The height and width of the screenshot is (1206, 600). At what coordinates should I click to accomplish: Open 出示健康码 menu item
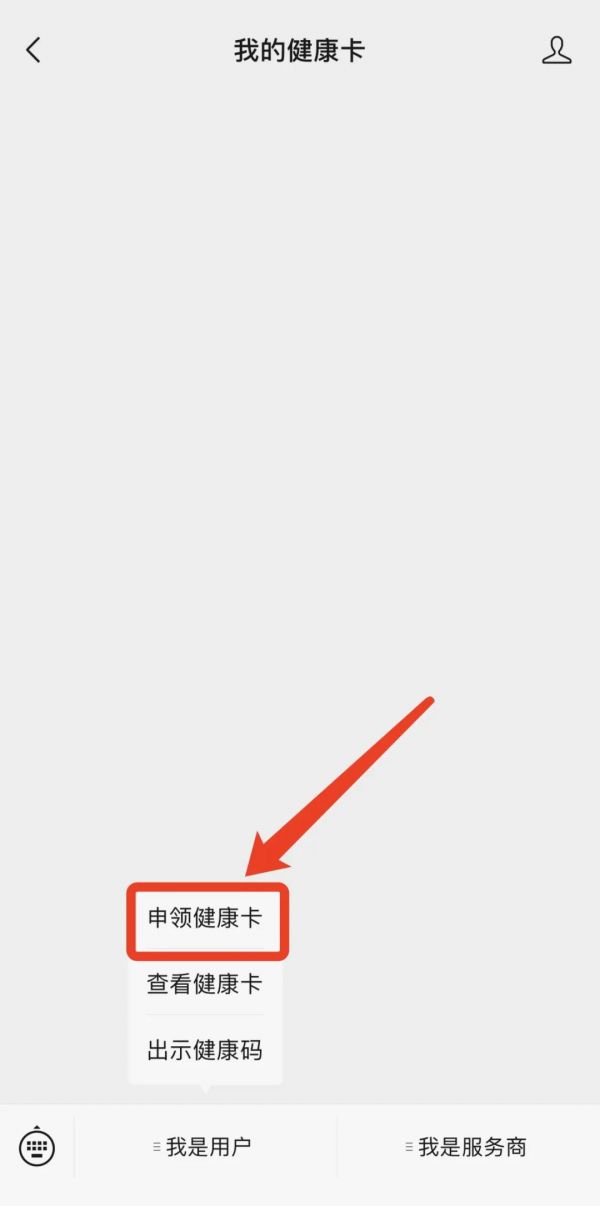click(x=205, y=1050)
